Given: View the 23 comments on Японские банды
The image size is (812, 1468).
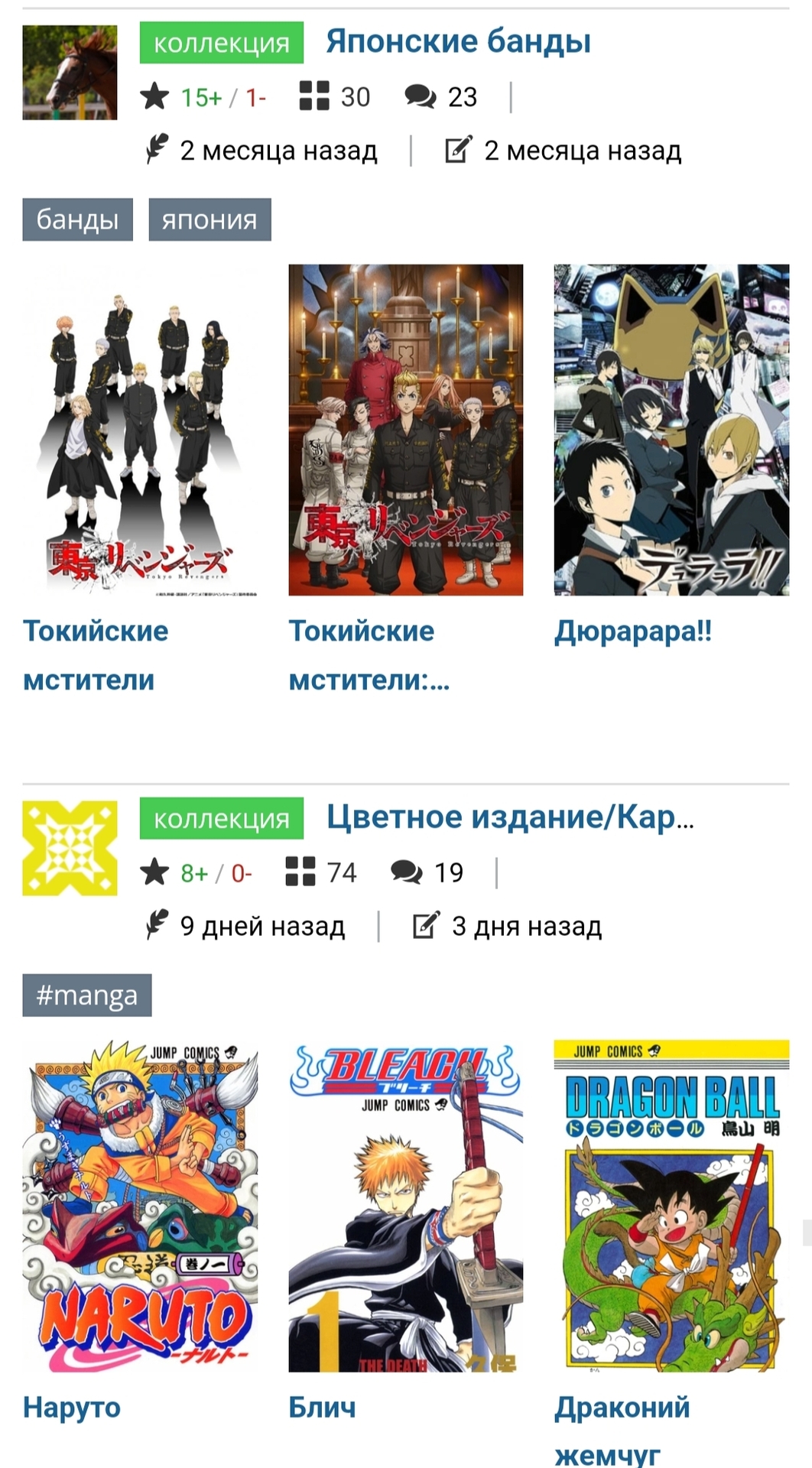Looking at the screenshot, I should [441, 97].
